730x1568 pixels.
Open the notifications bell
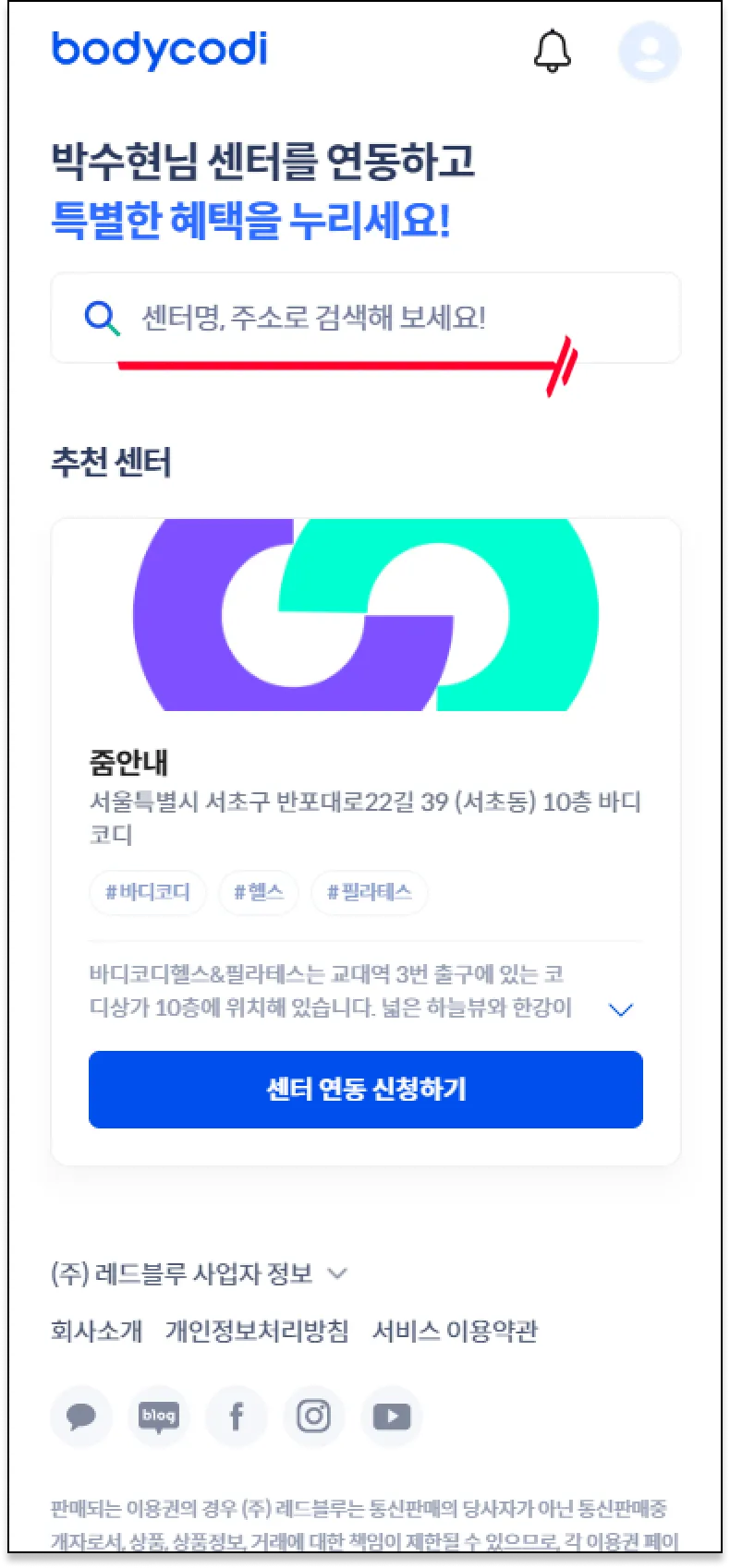pos(552,51)
